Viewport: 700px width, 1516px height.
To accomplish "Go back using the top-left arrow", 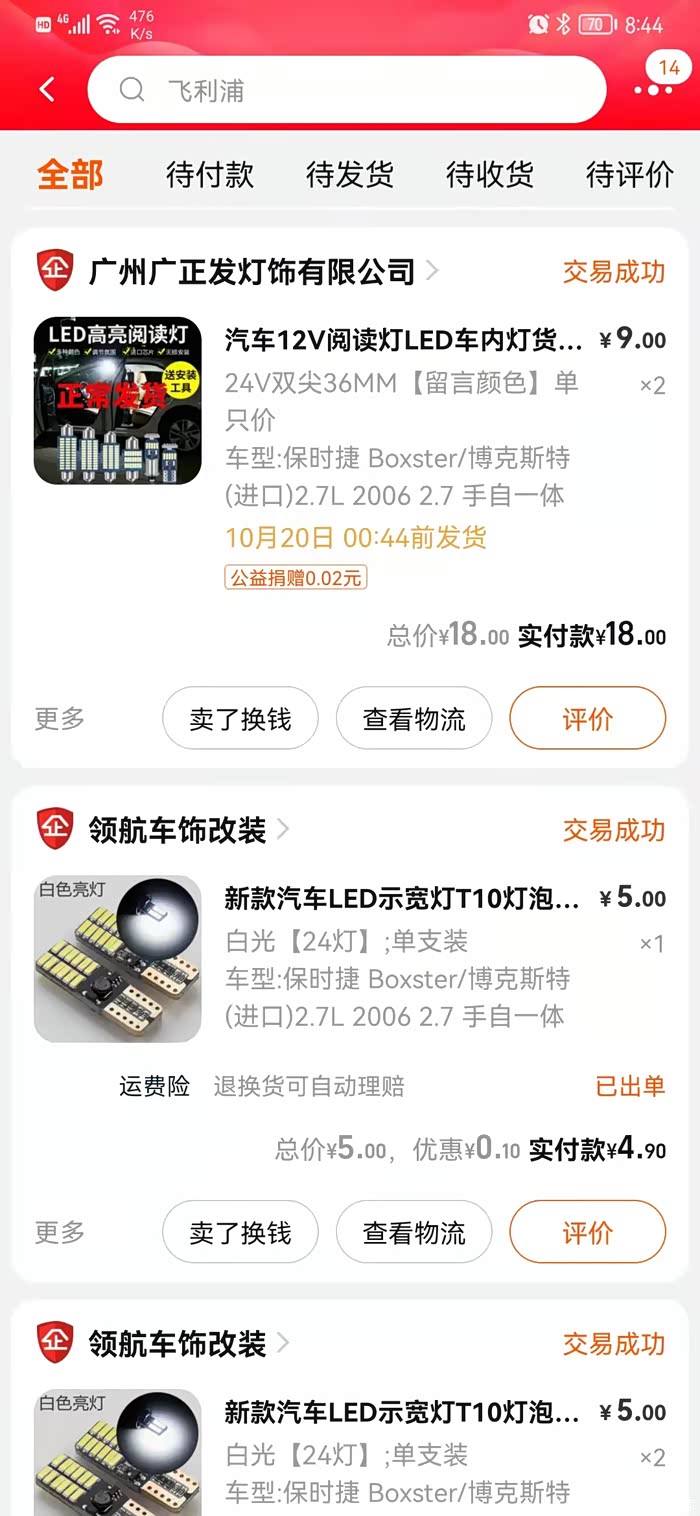I will (47, 90).
